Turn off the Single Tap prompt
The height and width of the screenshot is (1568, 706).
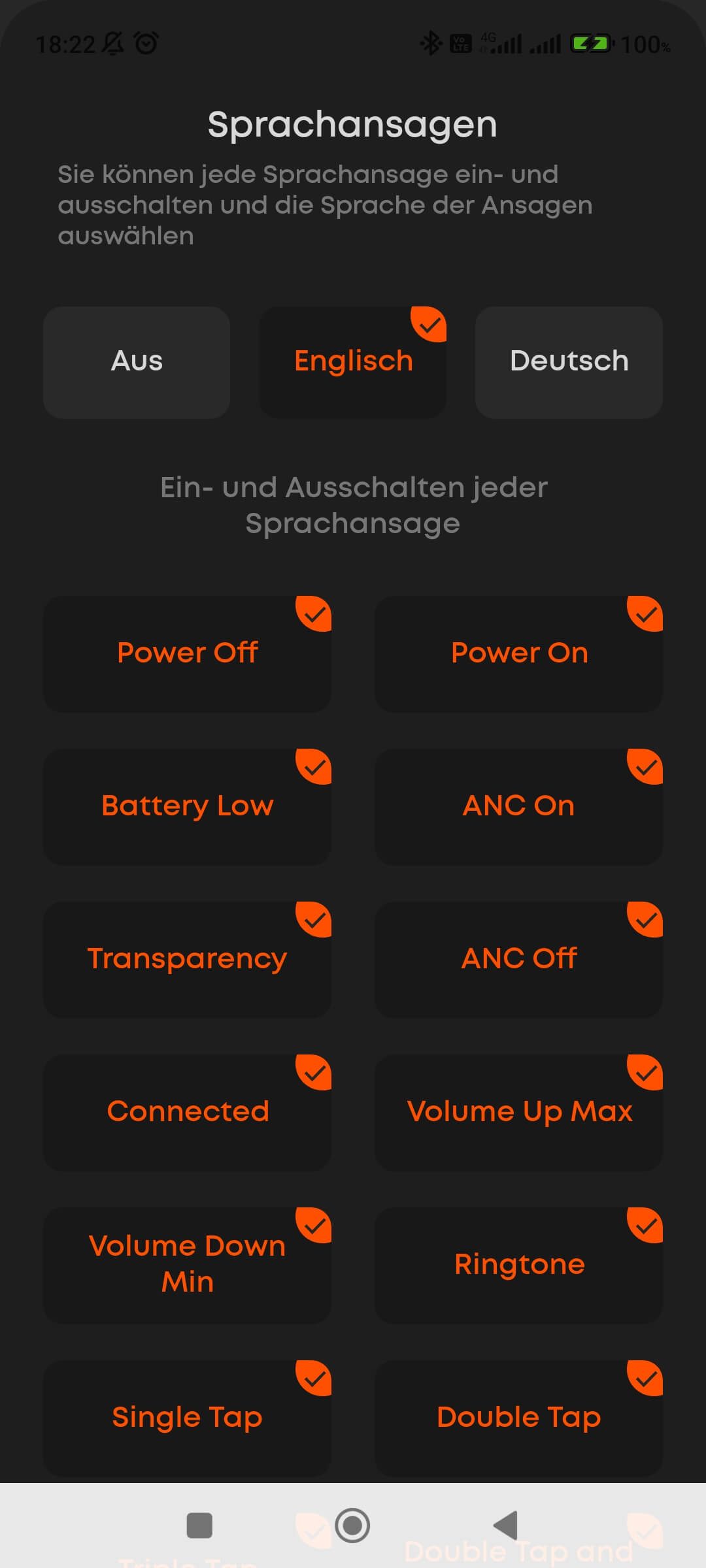[187, 1418]
